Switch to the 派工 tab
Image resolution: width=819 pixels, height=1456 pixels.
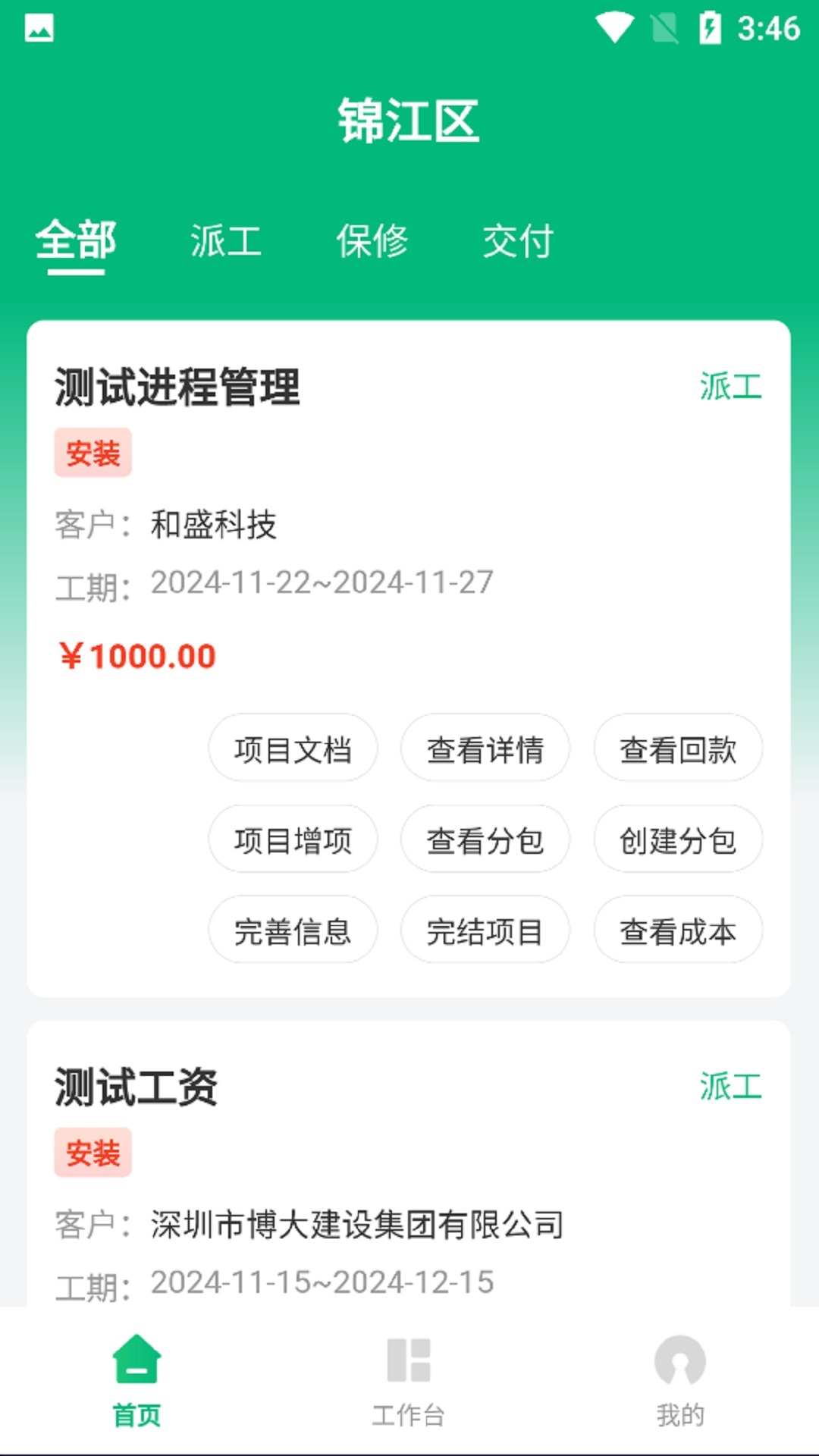(x=225, y=241)
